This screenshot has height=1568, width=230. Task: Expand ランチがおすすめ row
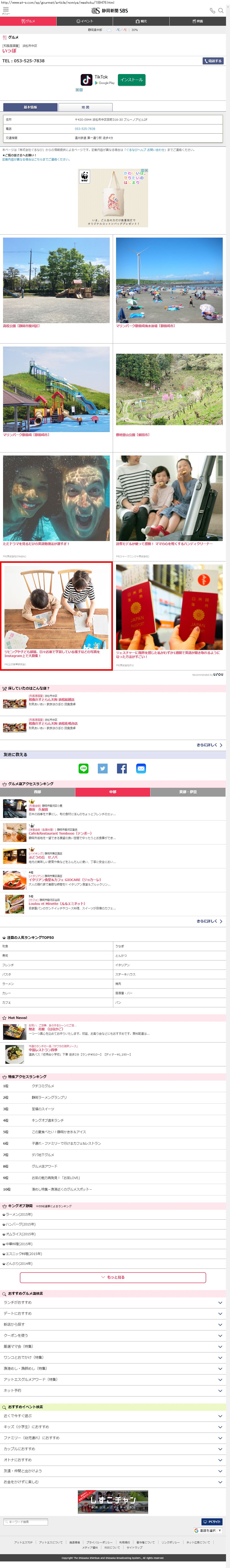(113, 1303)
